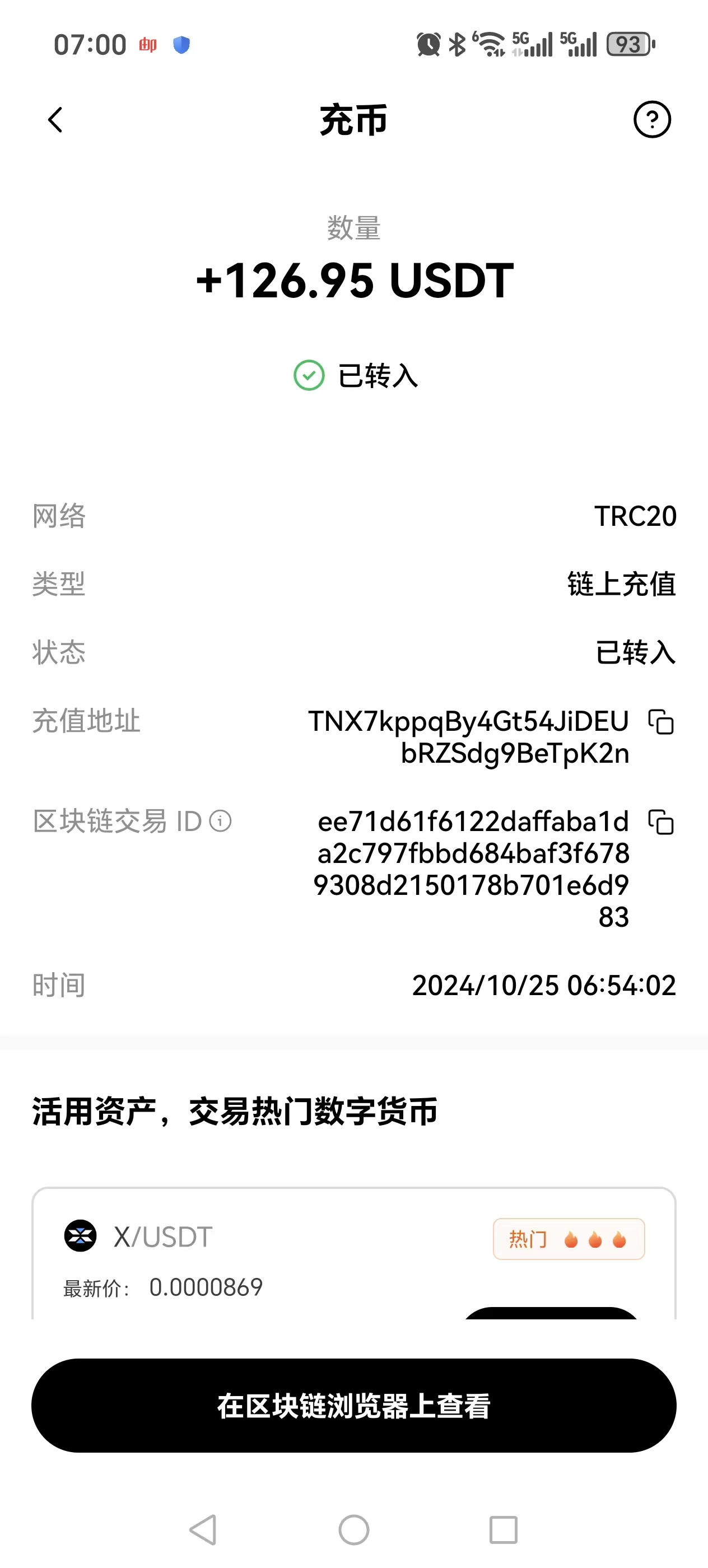The height and width of the screenshot is (1568, 708).
Task: Go back from the 充币 page
Action: 55,120
